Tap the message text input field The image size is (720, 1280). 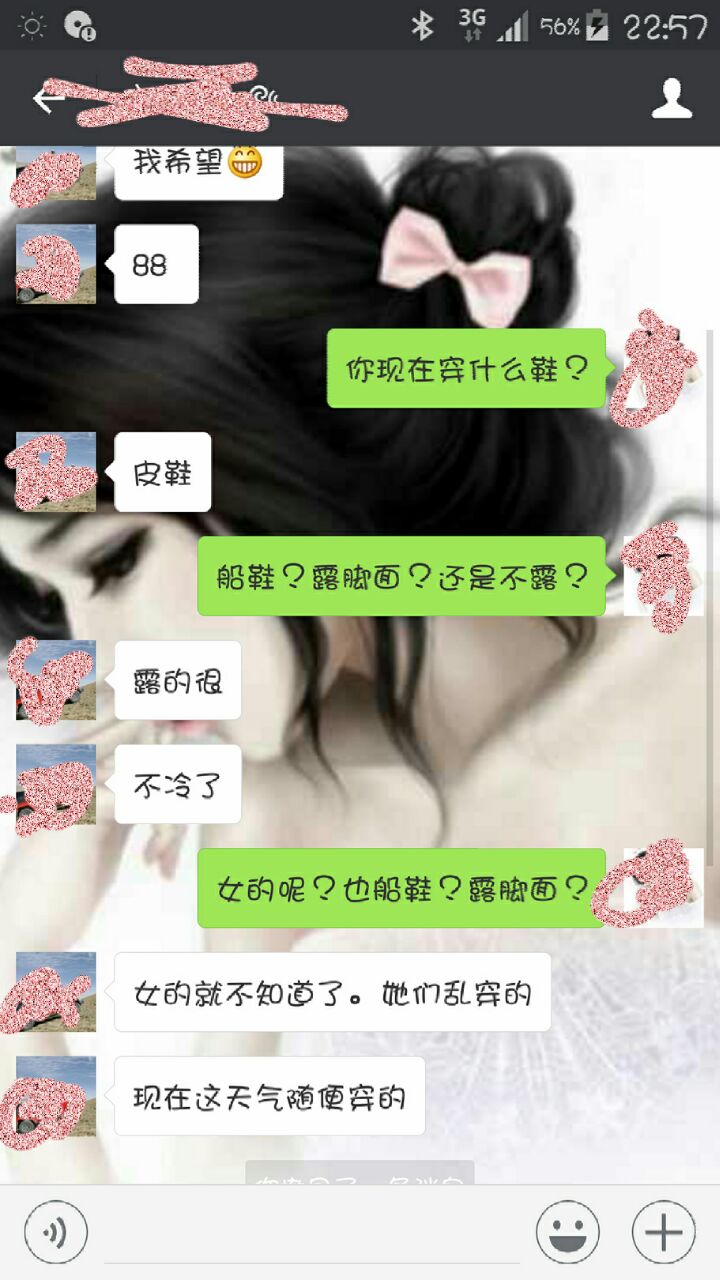[x=310, y=1234]
